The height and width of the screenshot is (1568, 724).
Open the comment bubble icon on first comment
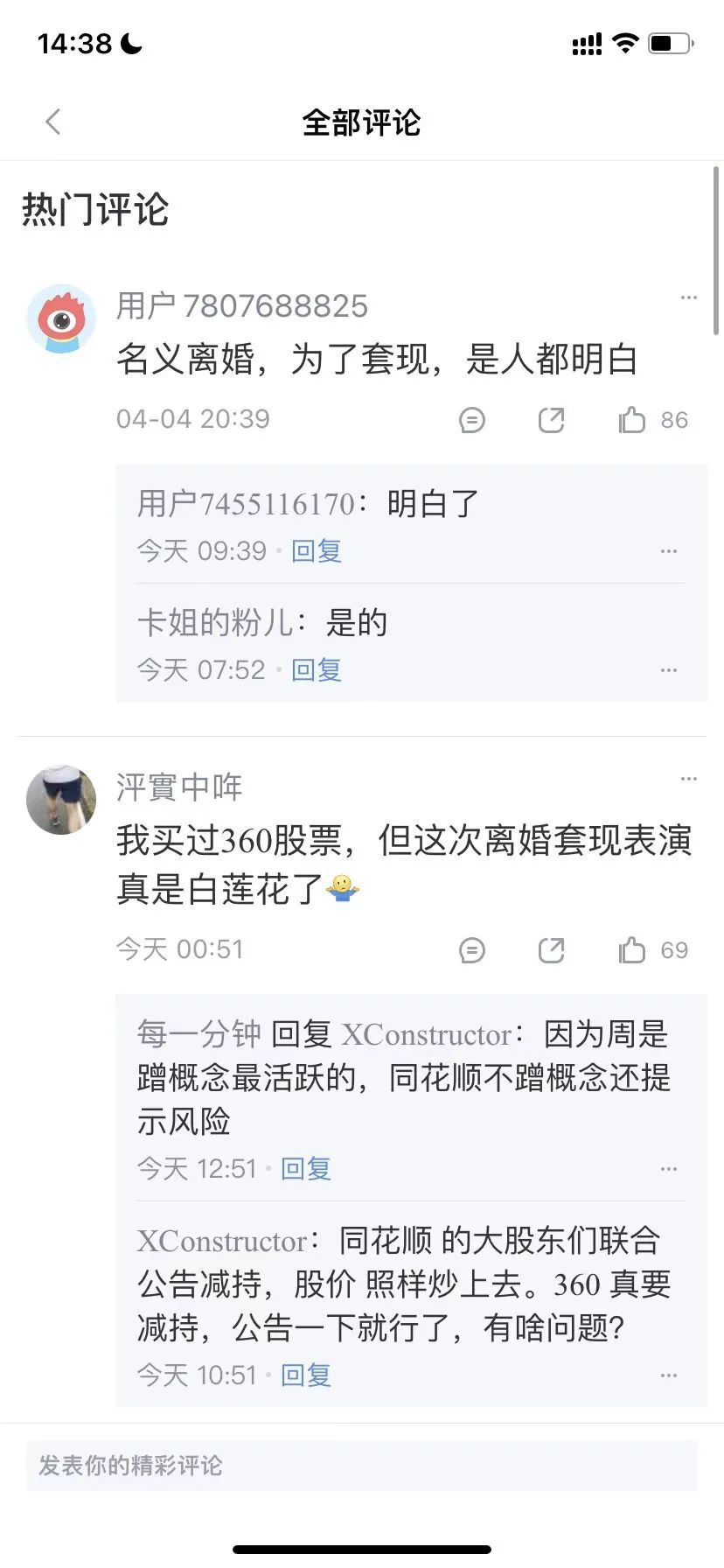473,420
